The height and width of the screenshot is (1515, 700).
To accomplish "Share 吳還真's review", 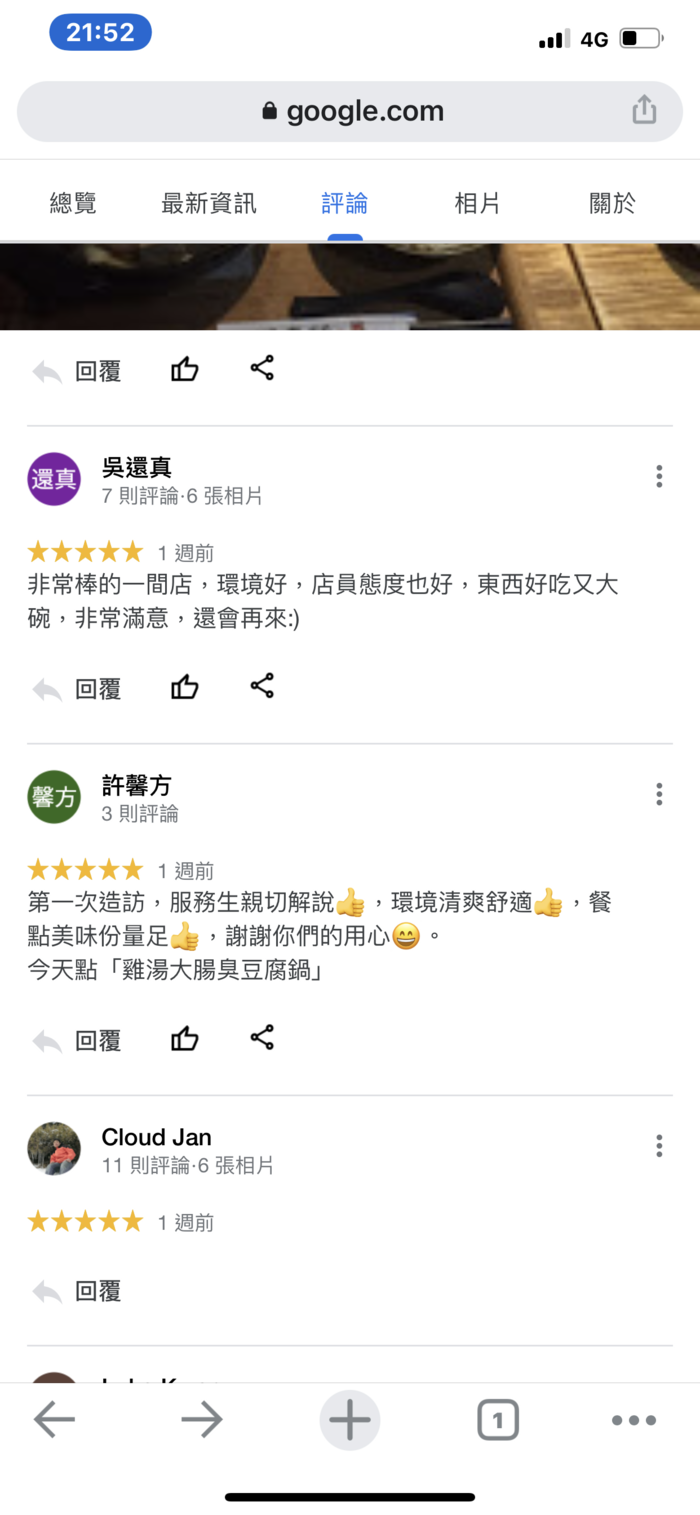I will point(262,686).
